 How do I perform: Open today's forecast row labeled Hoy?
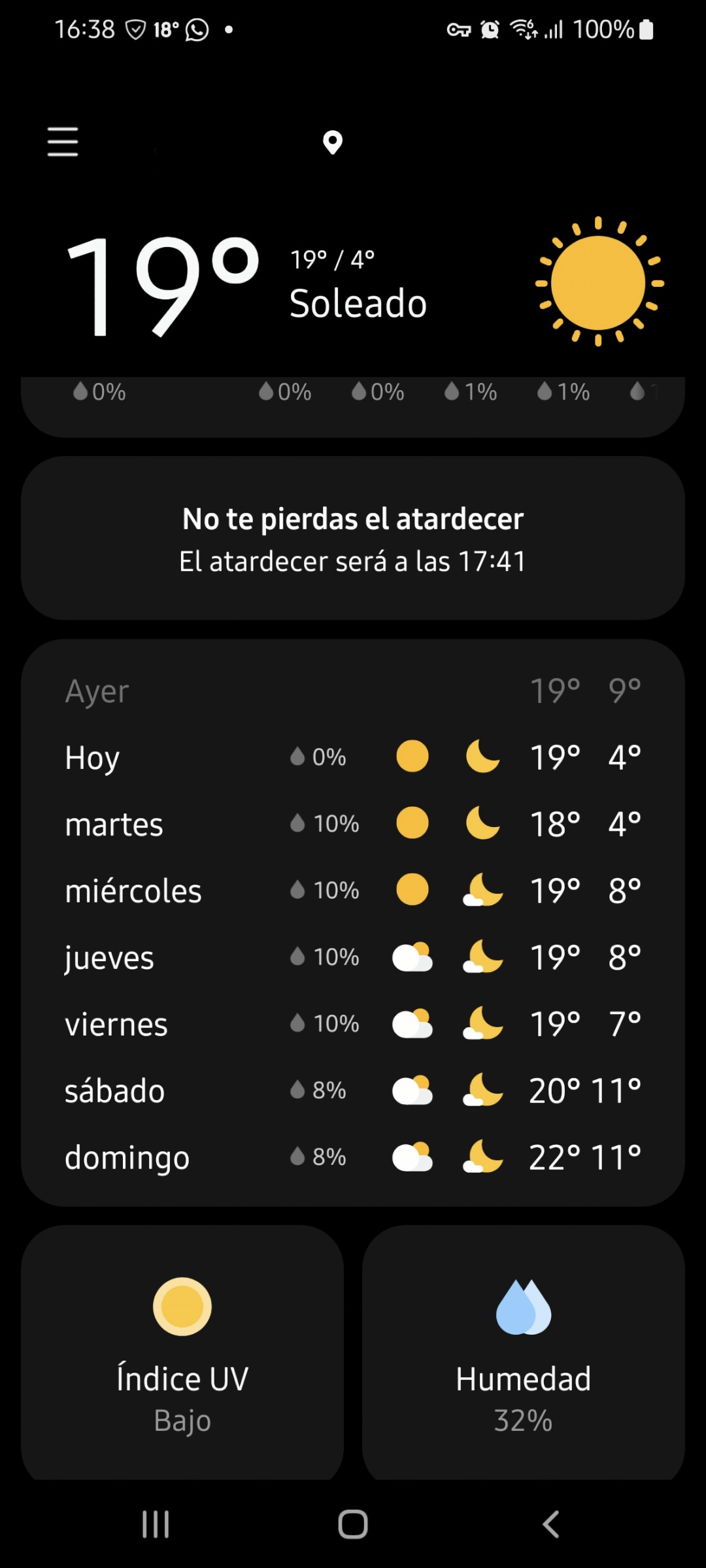click(x=353, y=758)
